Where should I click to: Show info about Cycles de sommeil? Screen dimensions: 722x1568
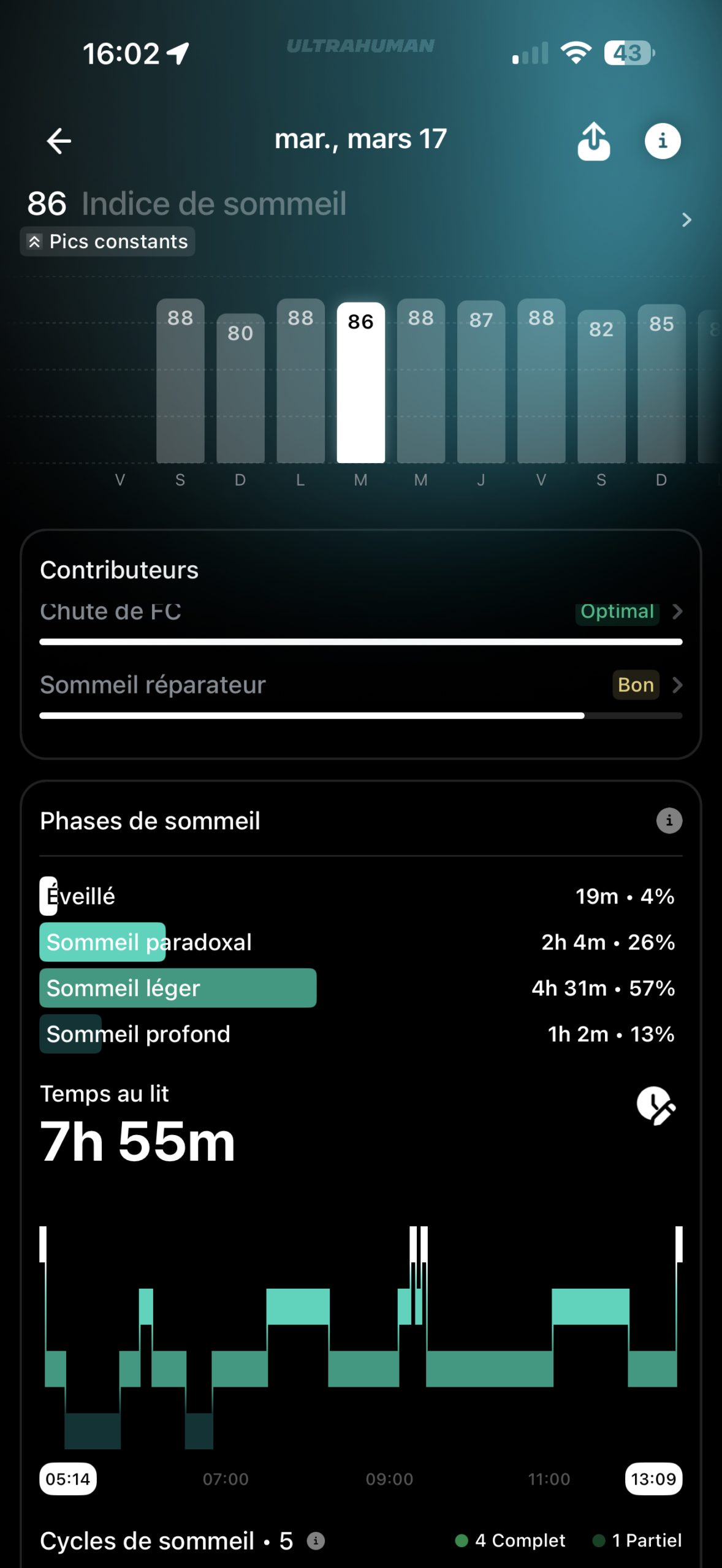316,1540
